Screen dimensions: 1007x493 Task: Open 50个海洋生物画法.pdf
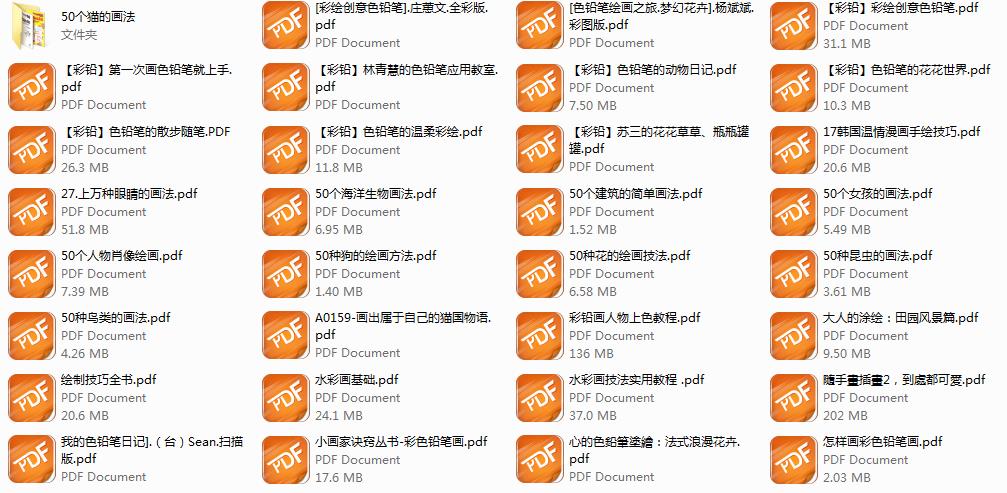pyautogui.click(x=285, y=212)
